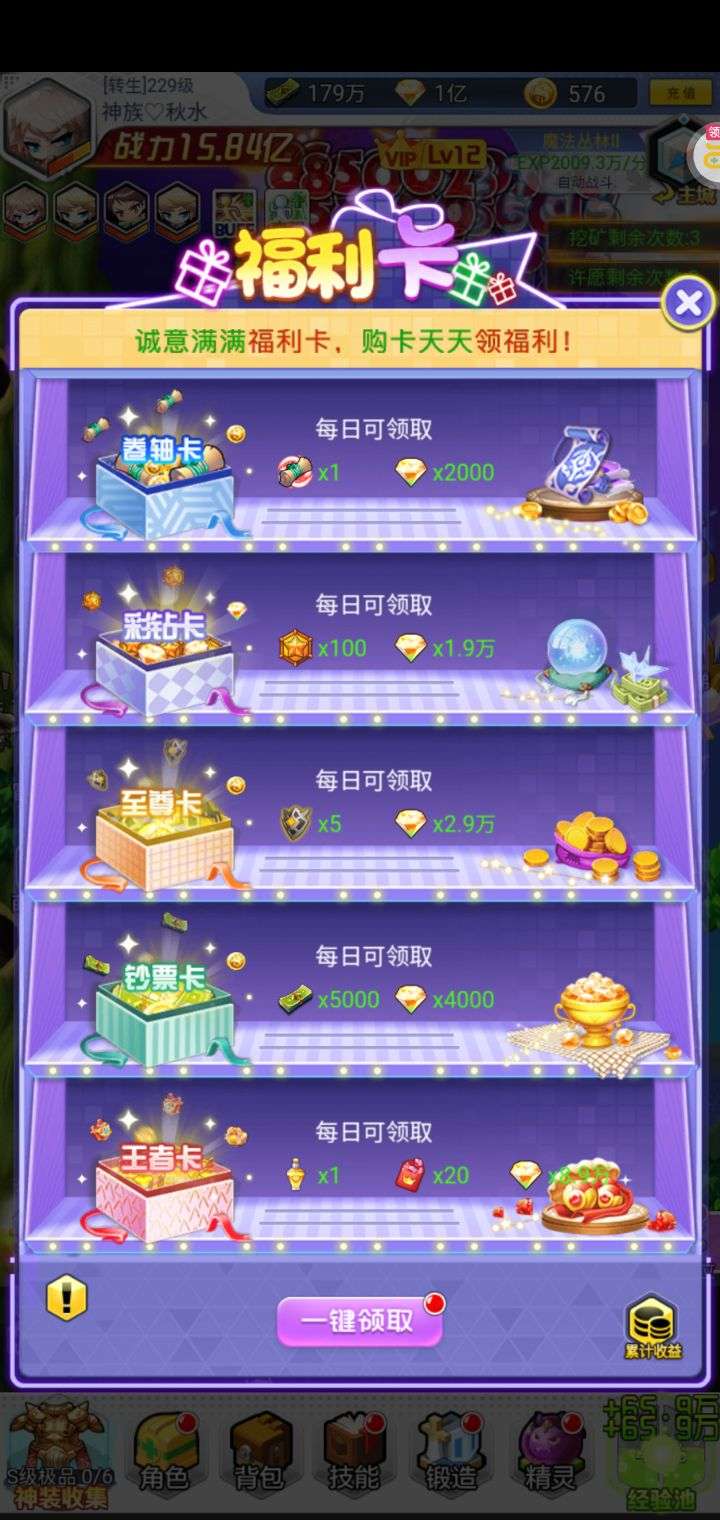The width and height of the screenshot is (720, 1520).
Task: Open the 技能 tab
Action: click(355, 1454)
